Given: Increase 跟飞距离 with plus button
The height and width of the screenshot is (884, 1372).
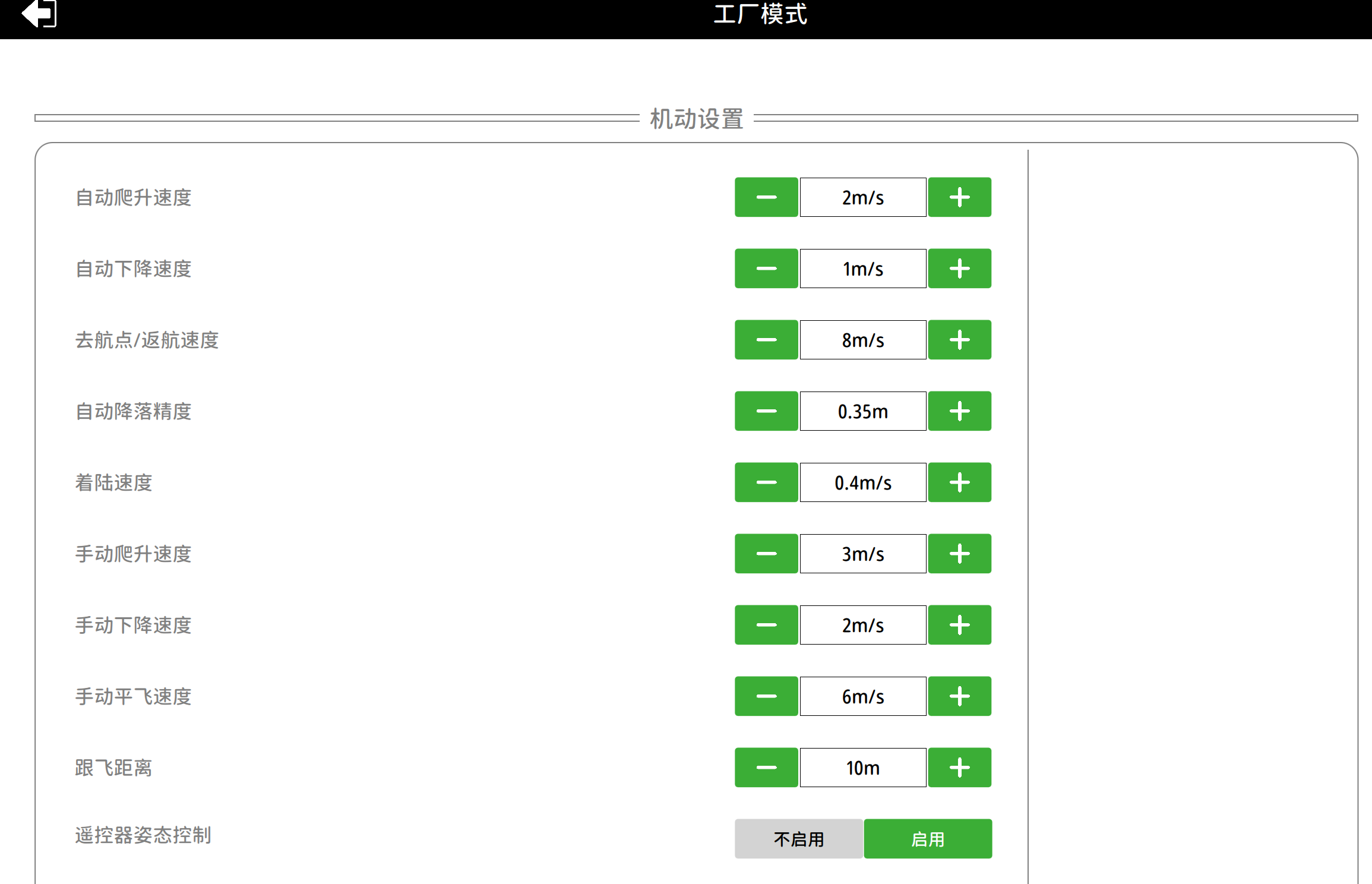Looking at the screenshot, I should tap(959, 768).
